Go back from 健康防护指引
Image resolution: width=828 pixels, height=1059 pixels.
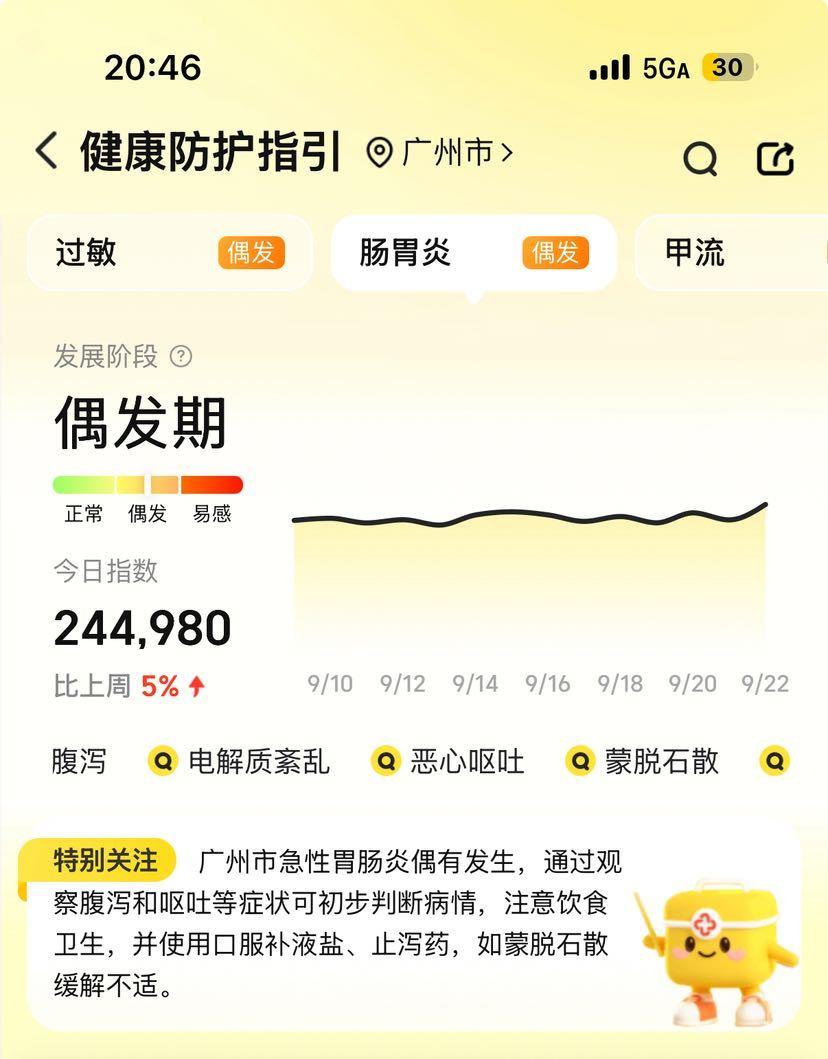click(x=47, y=152)
